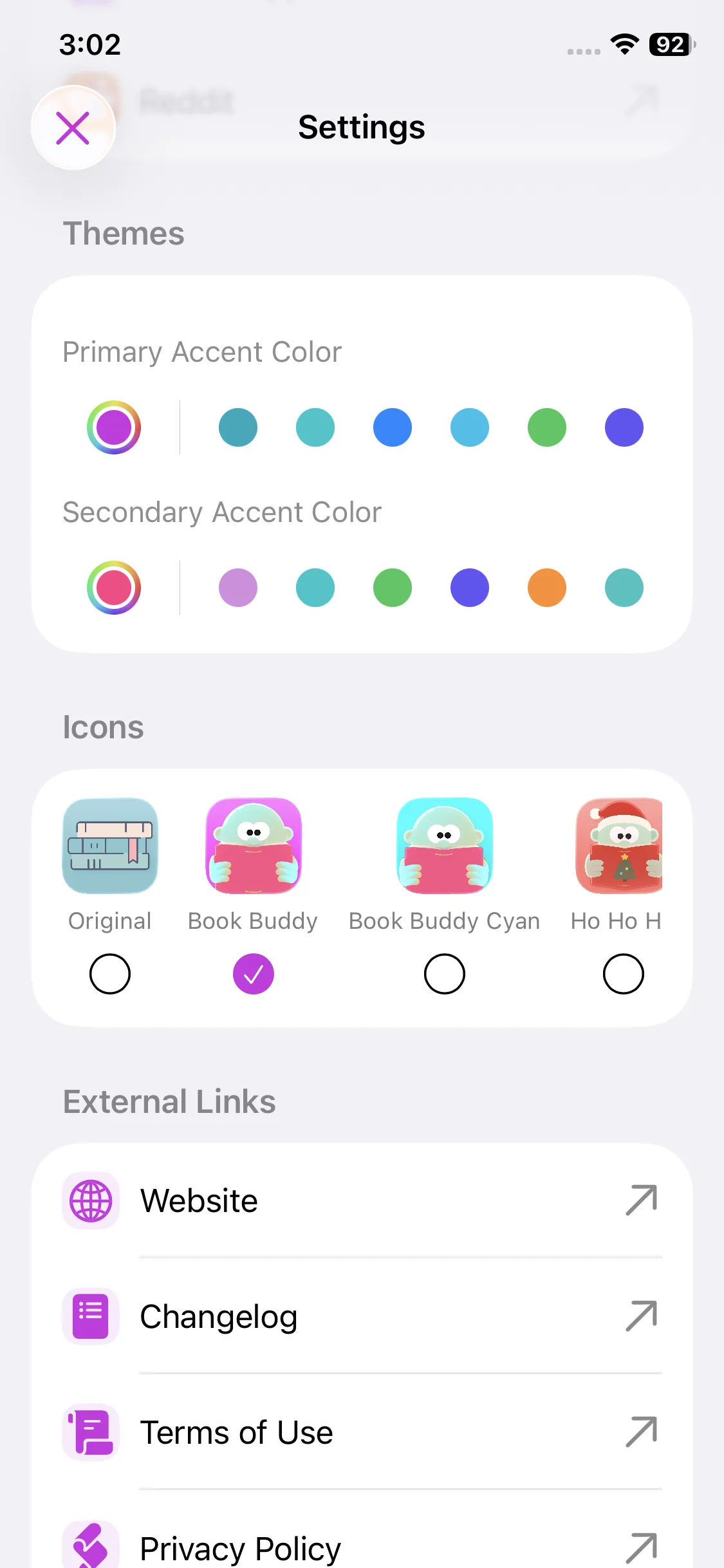Tap the Book Buddy icon checkmark
Screen dimensions: 724x1568
click(254, 974)
